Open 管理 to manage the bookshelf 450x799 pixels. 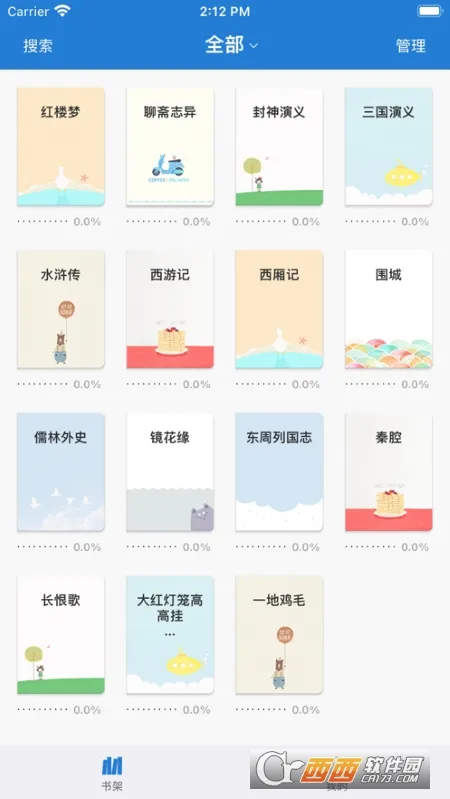[x=410, y=46]
